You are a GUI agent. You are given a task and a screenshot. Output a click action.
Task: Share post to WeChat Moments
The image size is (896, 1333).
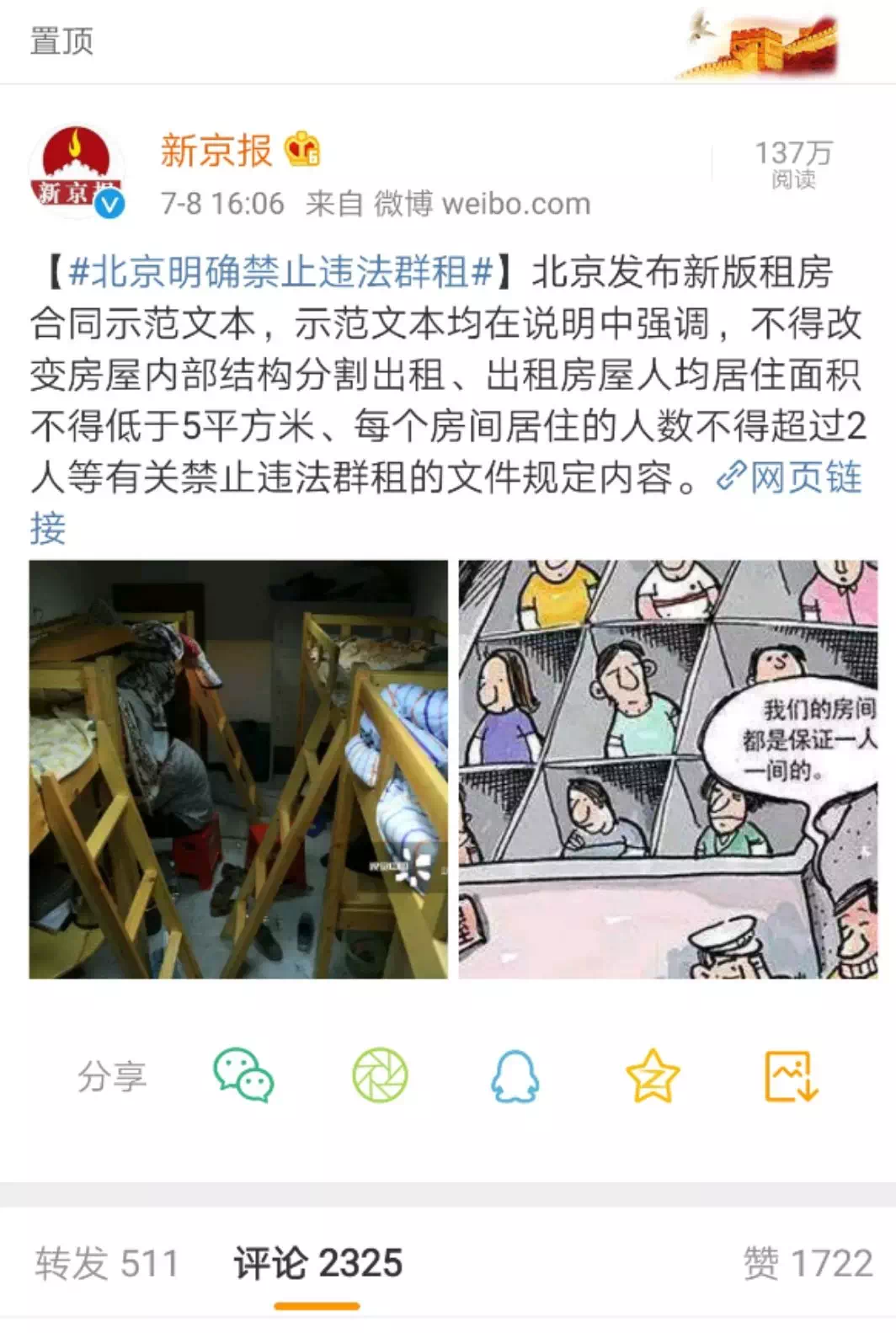380,1075
